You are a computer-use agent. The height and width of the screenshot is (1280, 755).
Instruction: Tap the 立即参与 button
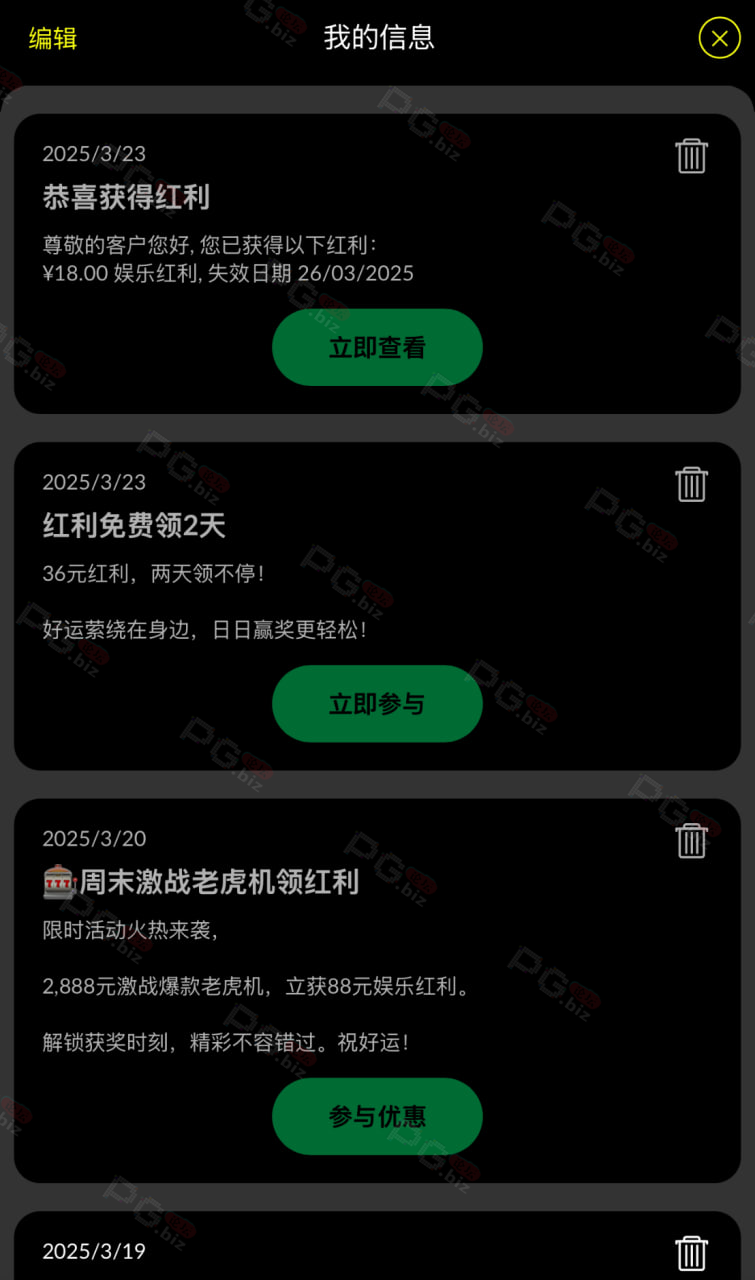(377, 704)
